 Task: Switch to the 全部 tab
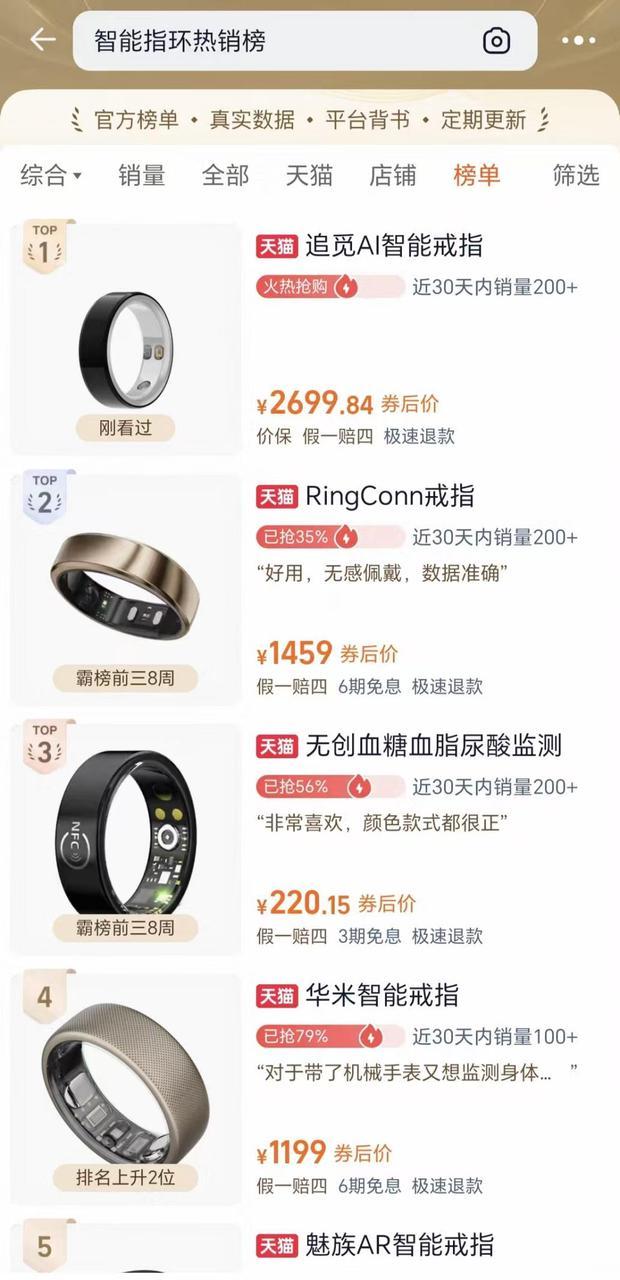(x=225, y=176)
